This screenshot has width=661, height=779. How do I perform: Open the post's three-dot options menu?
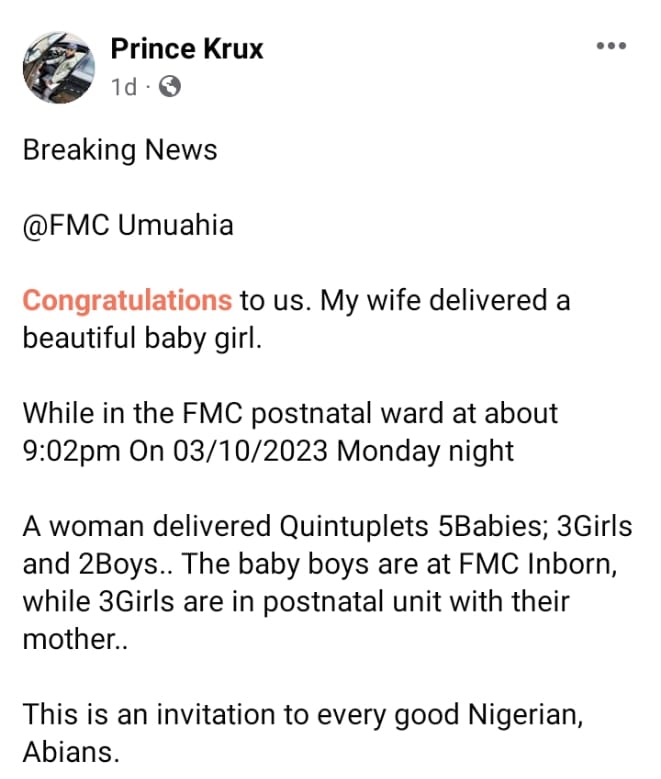click(x=610, y=46)
